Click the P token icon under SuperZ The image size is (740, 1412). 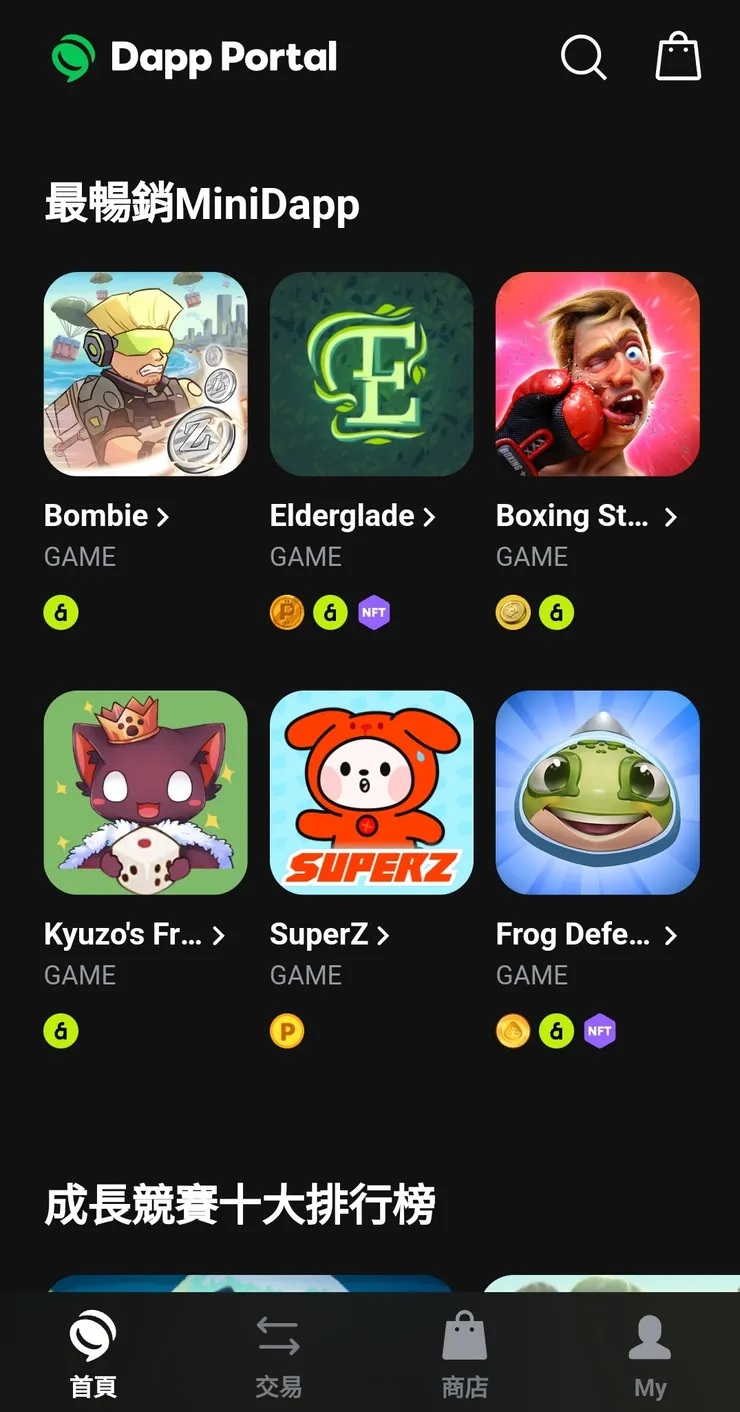click(x=287, y=1030)
